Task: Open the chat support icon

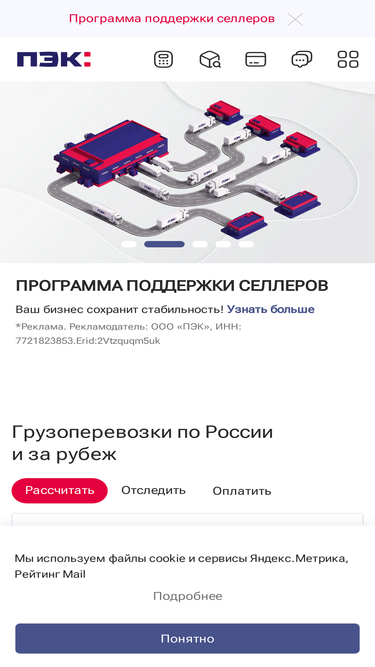Action: [301, 59]
